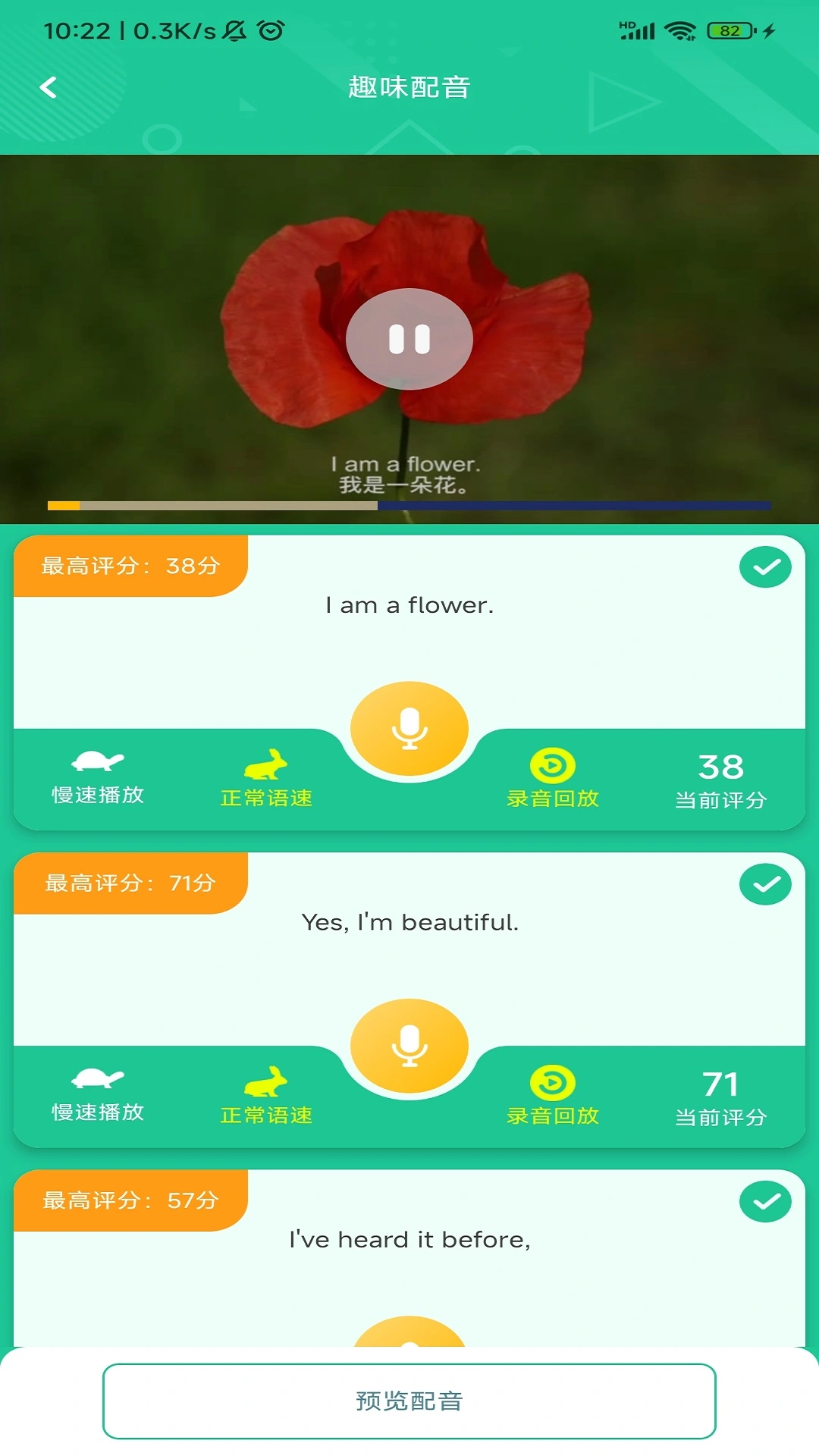The width and height of the screenshot is (819, 1456).
Task: Select the microphone for "Yes, I'm beautiful"
Action: point(409,1046)
